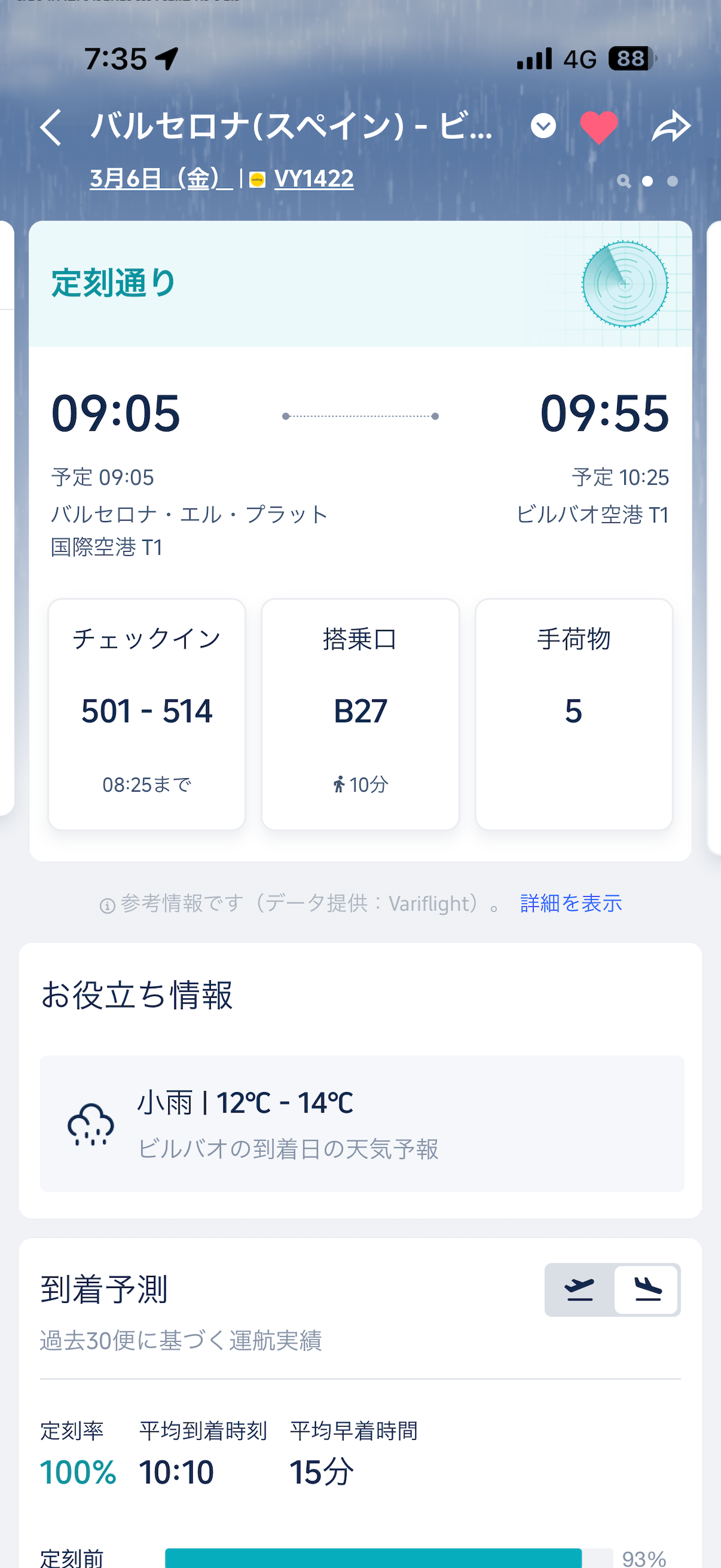Remove this flight from favorites heart
The width and height of the screenshot is (721, 1568).
(598, 127)
